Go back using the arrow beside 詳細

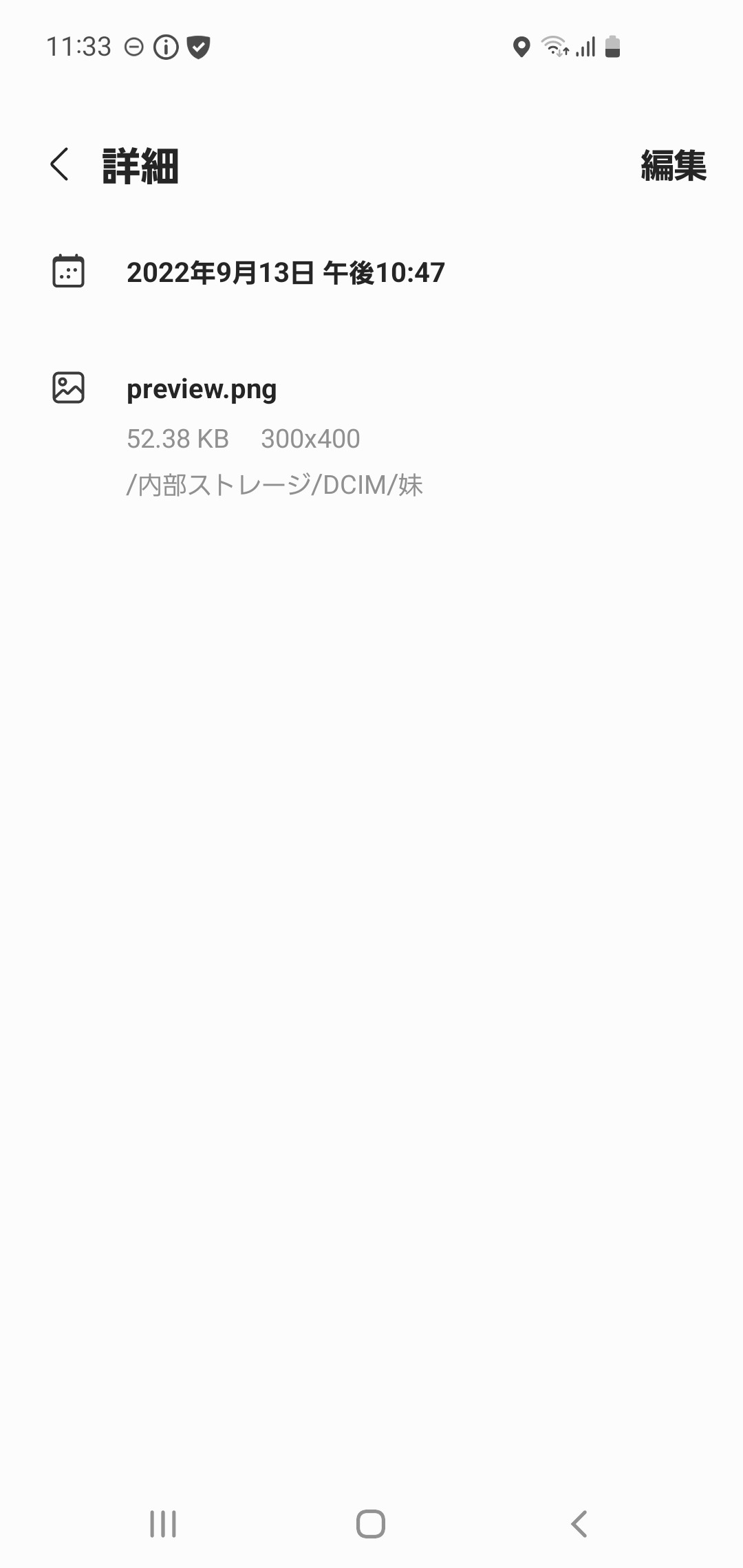(60, 165)
